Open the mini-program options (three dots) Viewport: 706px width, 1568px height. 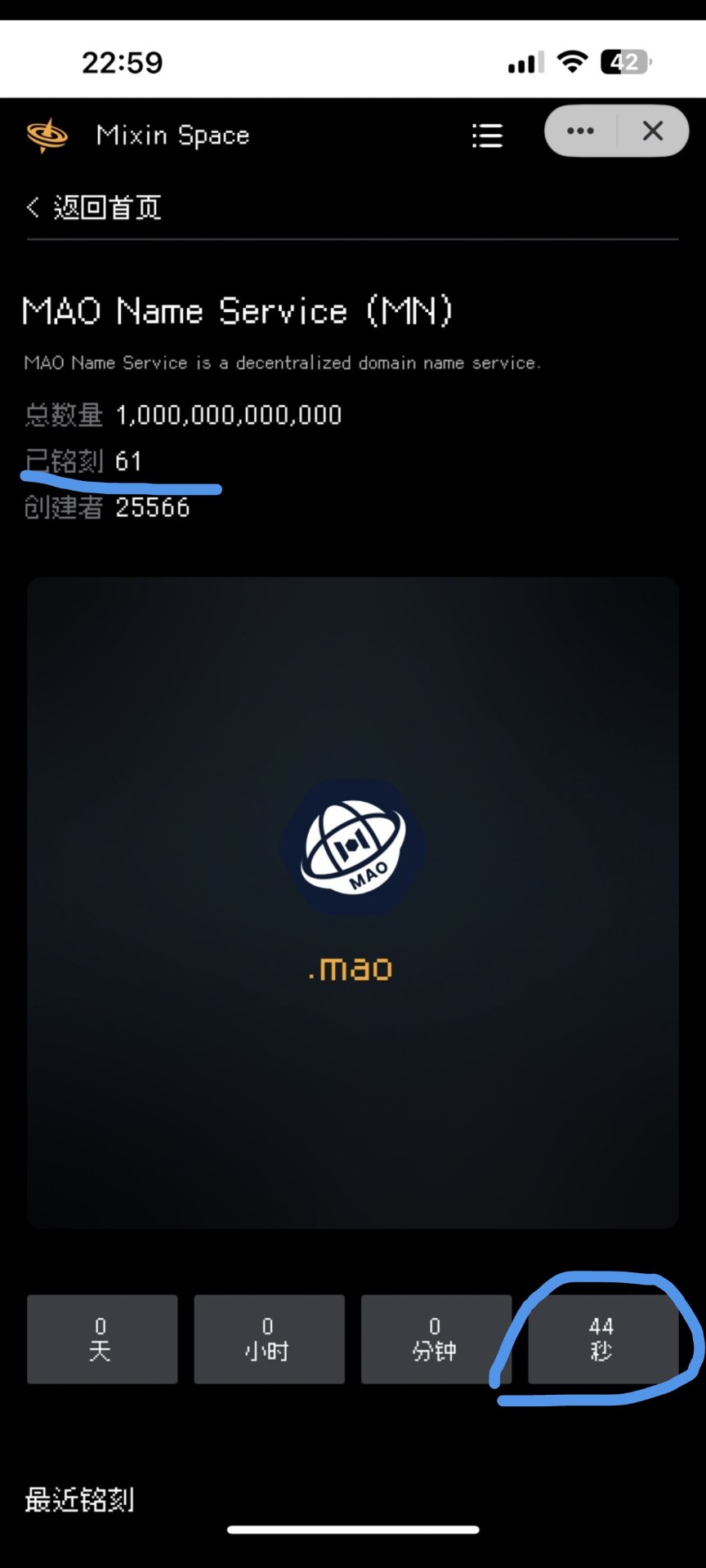click(x=580, y=131)
